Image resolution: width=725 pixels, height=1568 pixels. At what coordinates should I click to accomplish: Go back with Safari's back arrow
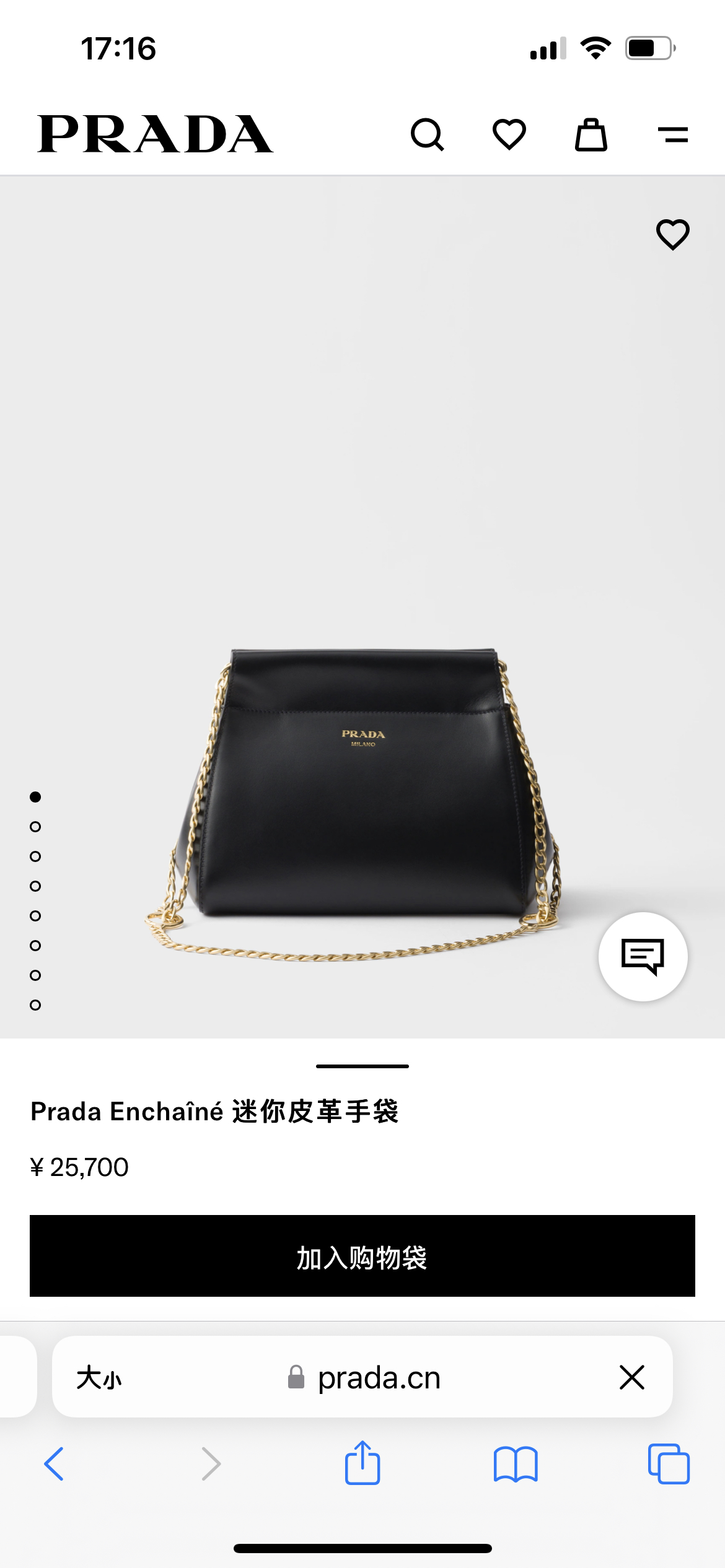(55, 1464)
